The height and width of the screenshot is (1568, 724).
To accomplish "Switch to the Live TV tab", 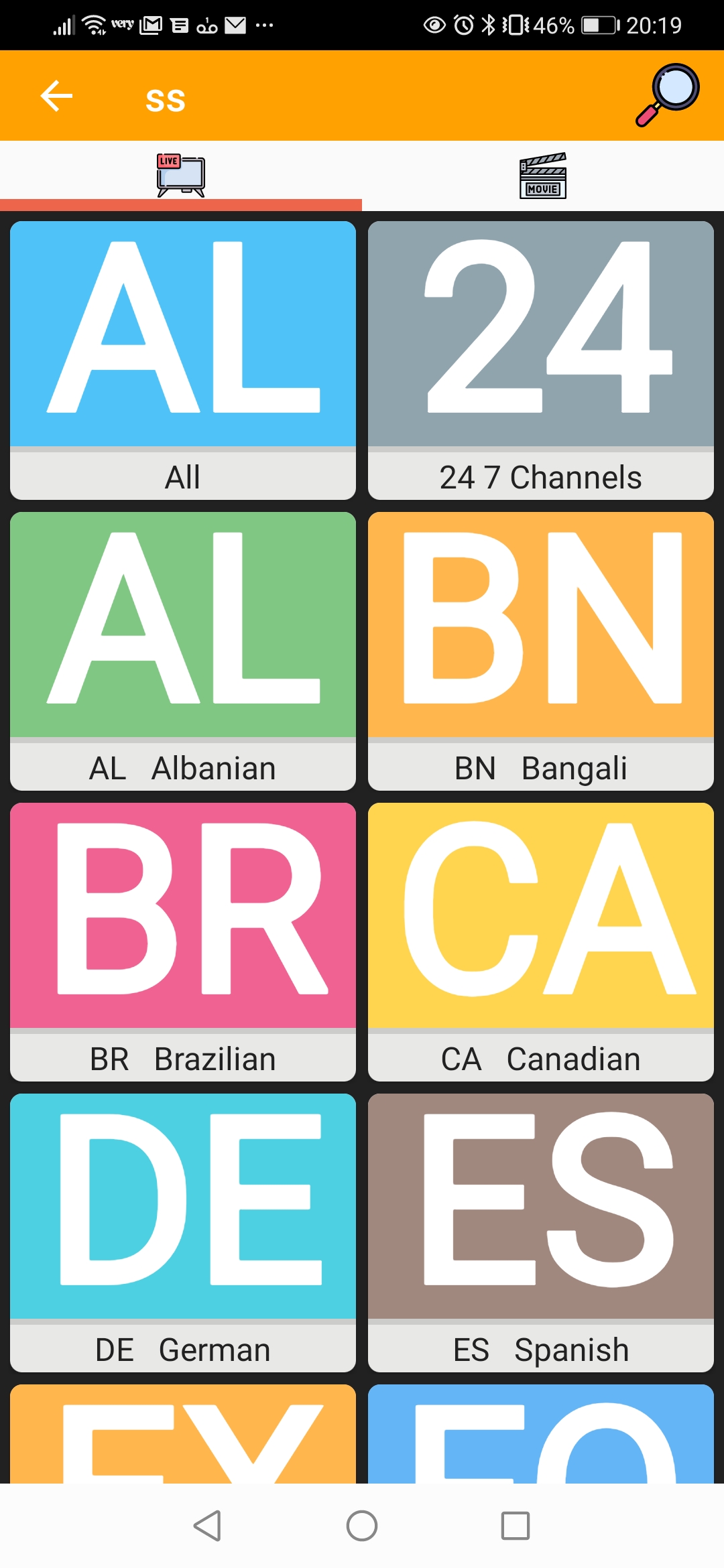I will click(x=181, y=176).
